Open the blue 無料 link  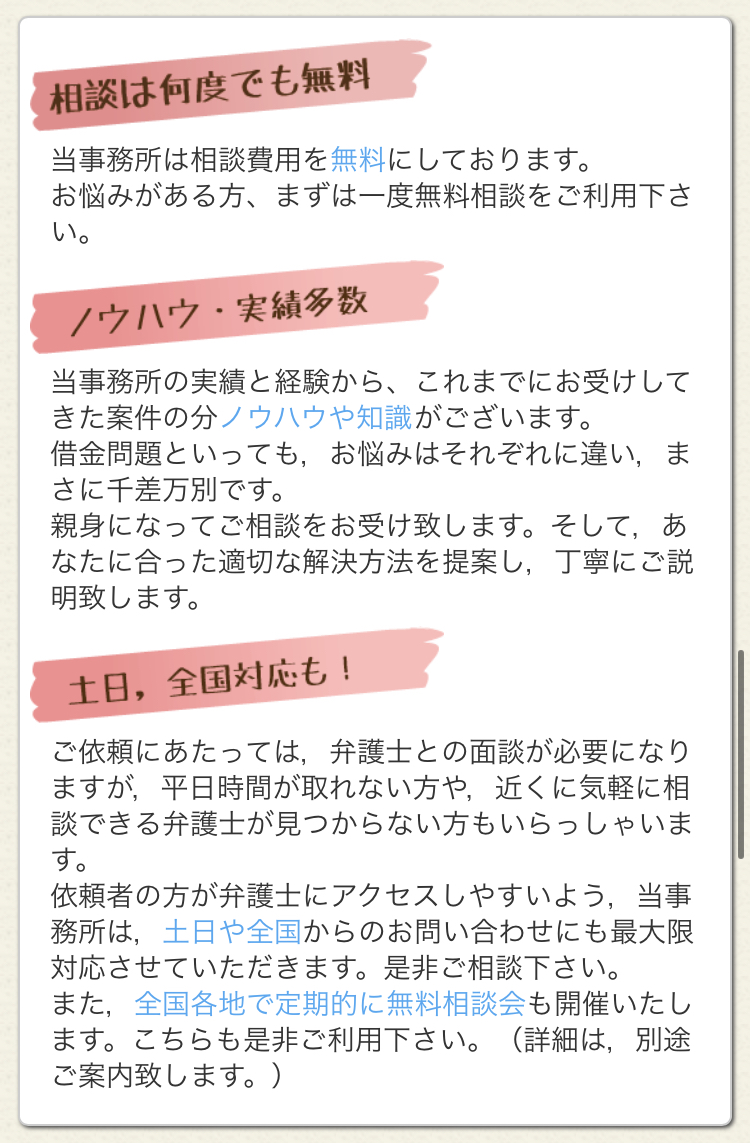[x=358, y=158]
